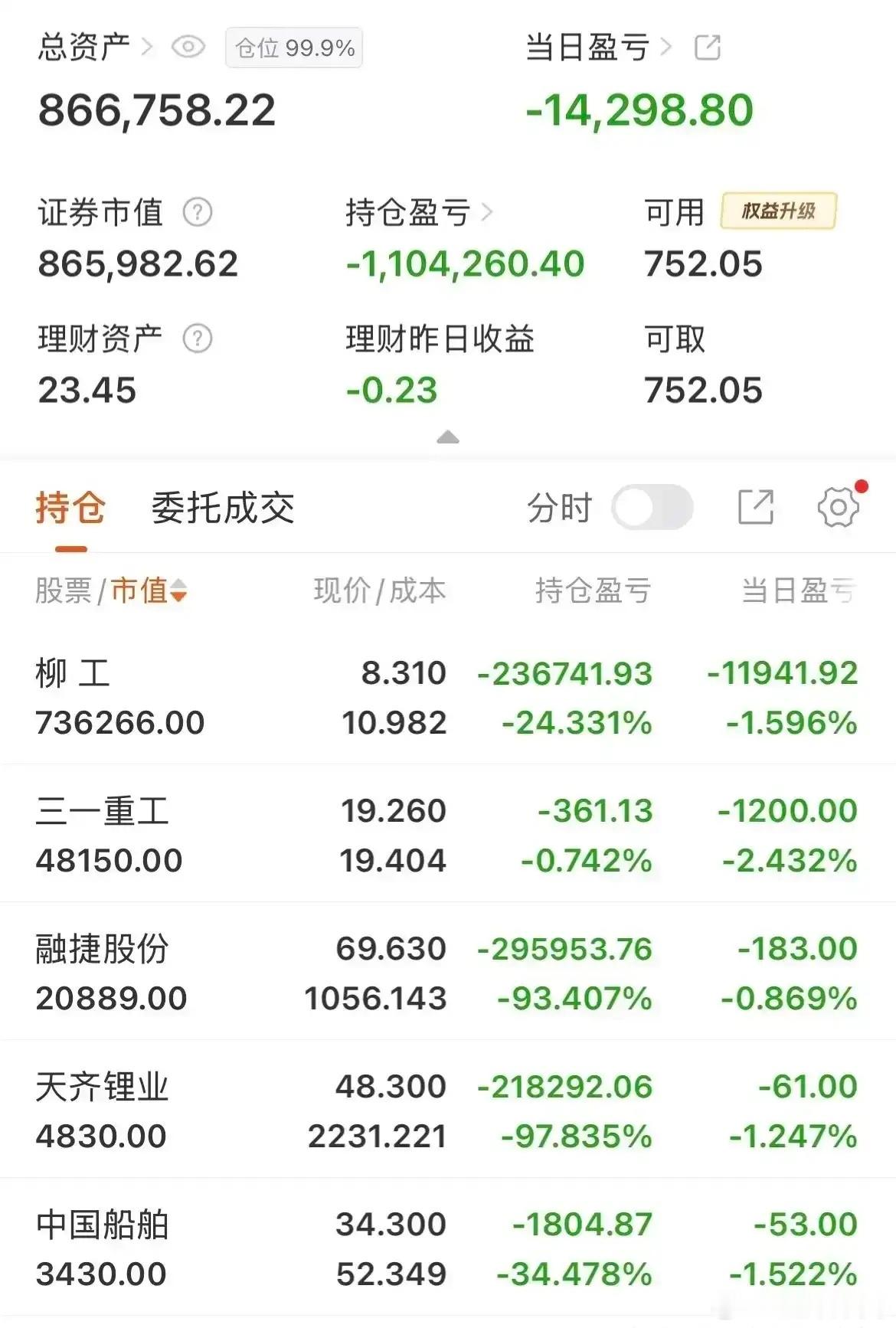This screenshot has width=896, height=1328.
Task: Open the 中国船舶 position
Action: pyautogui.click(x=448, y=1248)
